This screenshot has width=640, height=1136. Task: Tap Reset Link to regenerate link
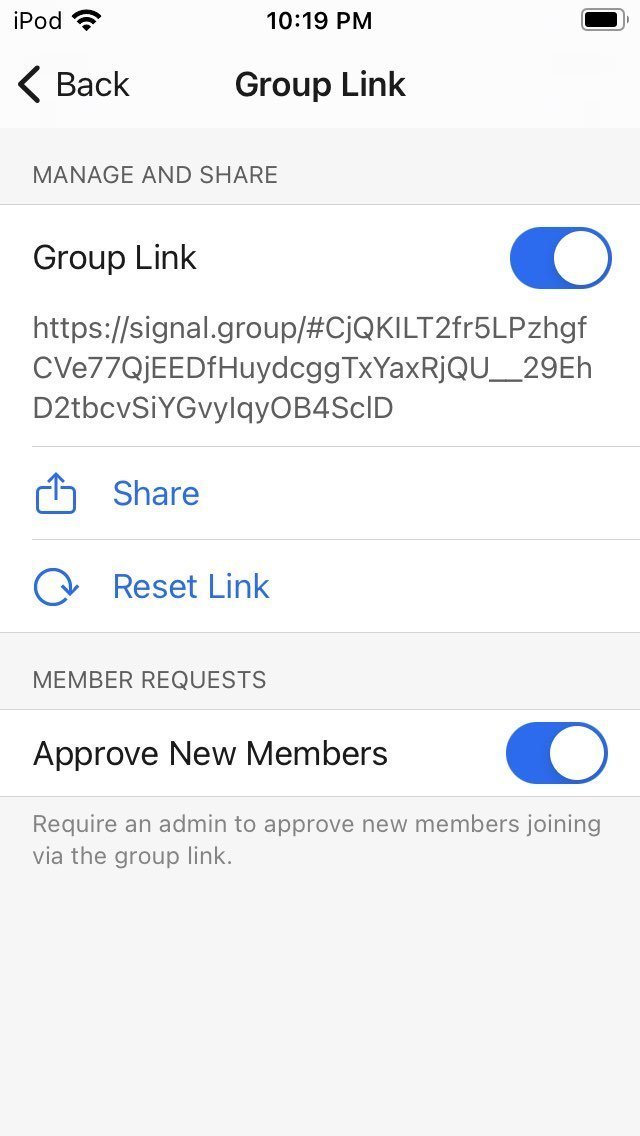pos(320,586)
